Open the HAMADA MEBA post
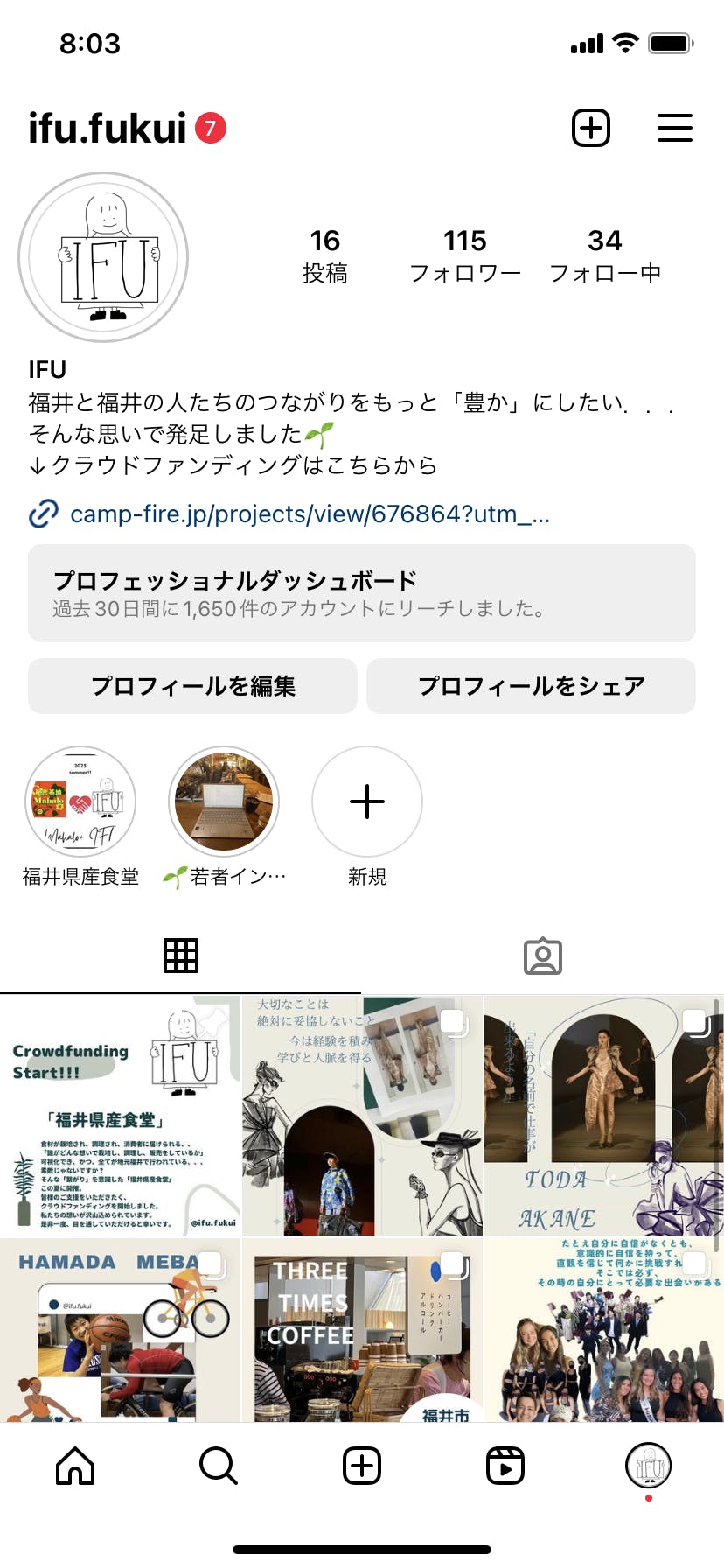The width and height of the screenshot is (724, 1568). point(120,1330)
